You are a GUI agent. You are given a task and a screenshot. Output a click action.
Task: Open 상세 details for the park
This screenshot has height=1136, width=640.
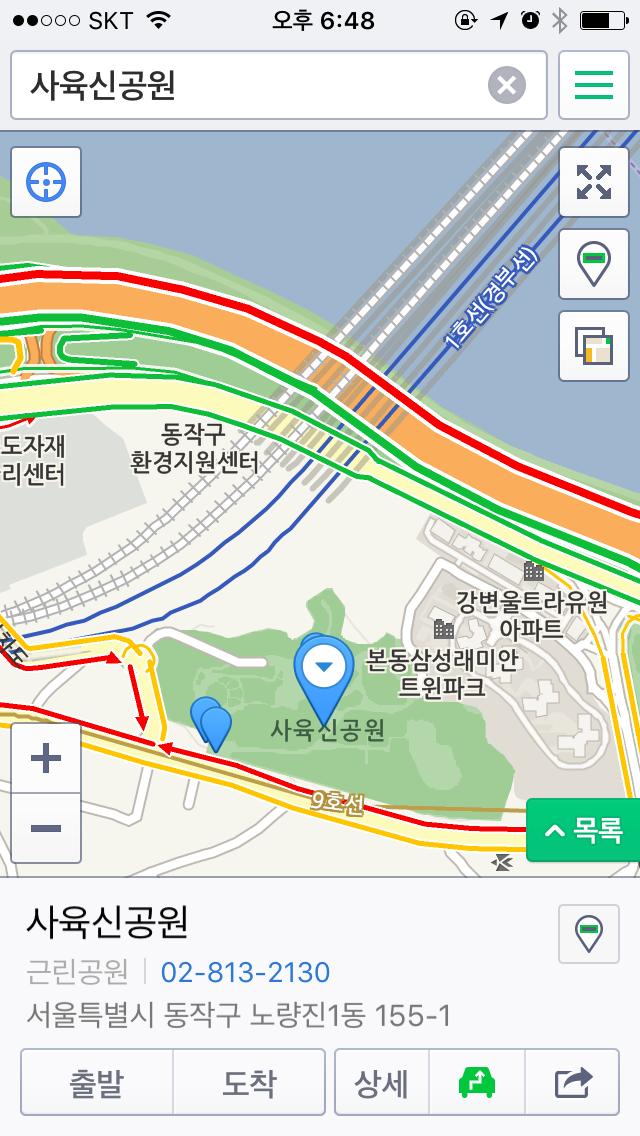(x=381, y=1082)
